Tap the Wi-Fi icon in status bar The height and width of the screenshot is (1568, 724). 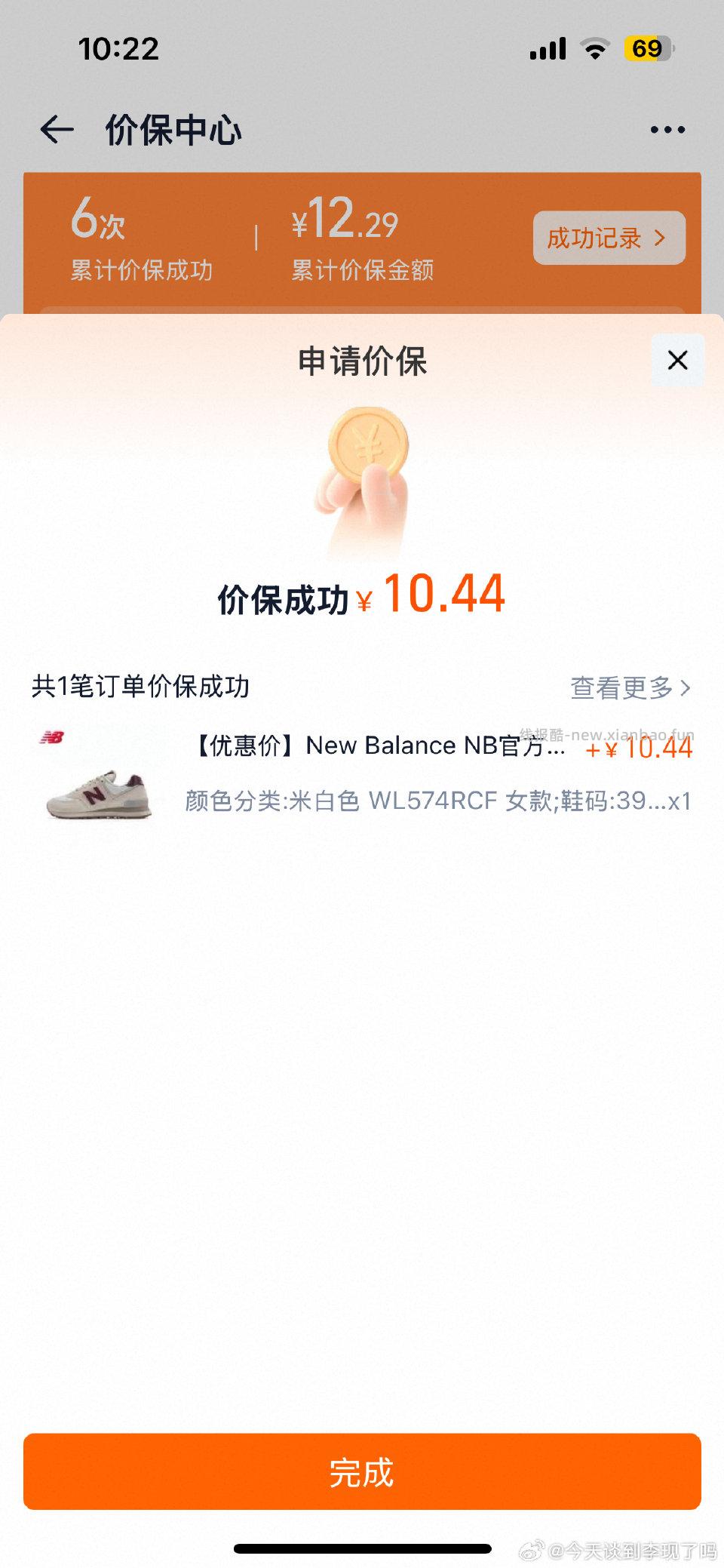click(x=595, y=48)
